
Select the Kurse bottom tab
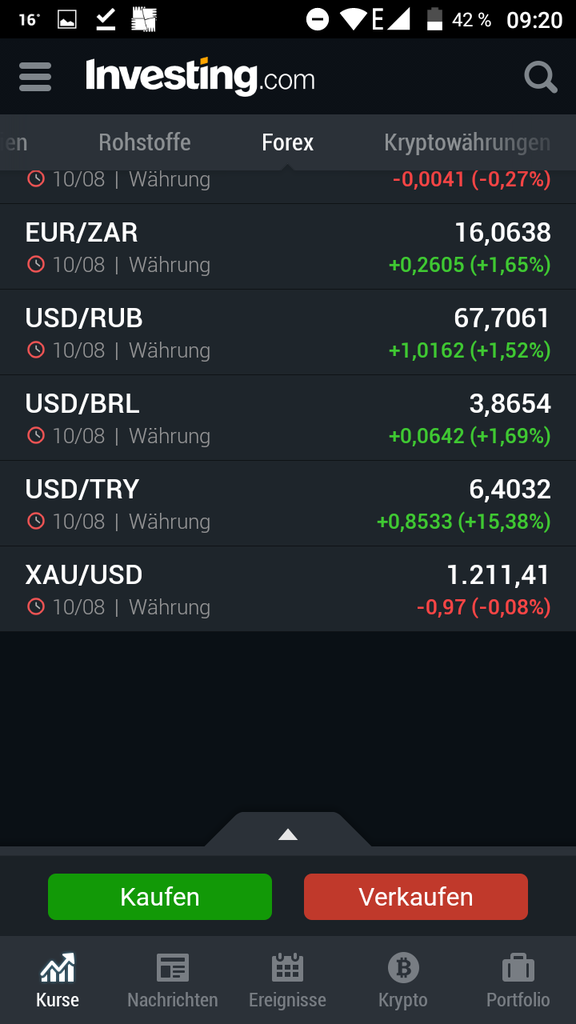click(57, 980)
